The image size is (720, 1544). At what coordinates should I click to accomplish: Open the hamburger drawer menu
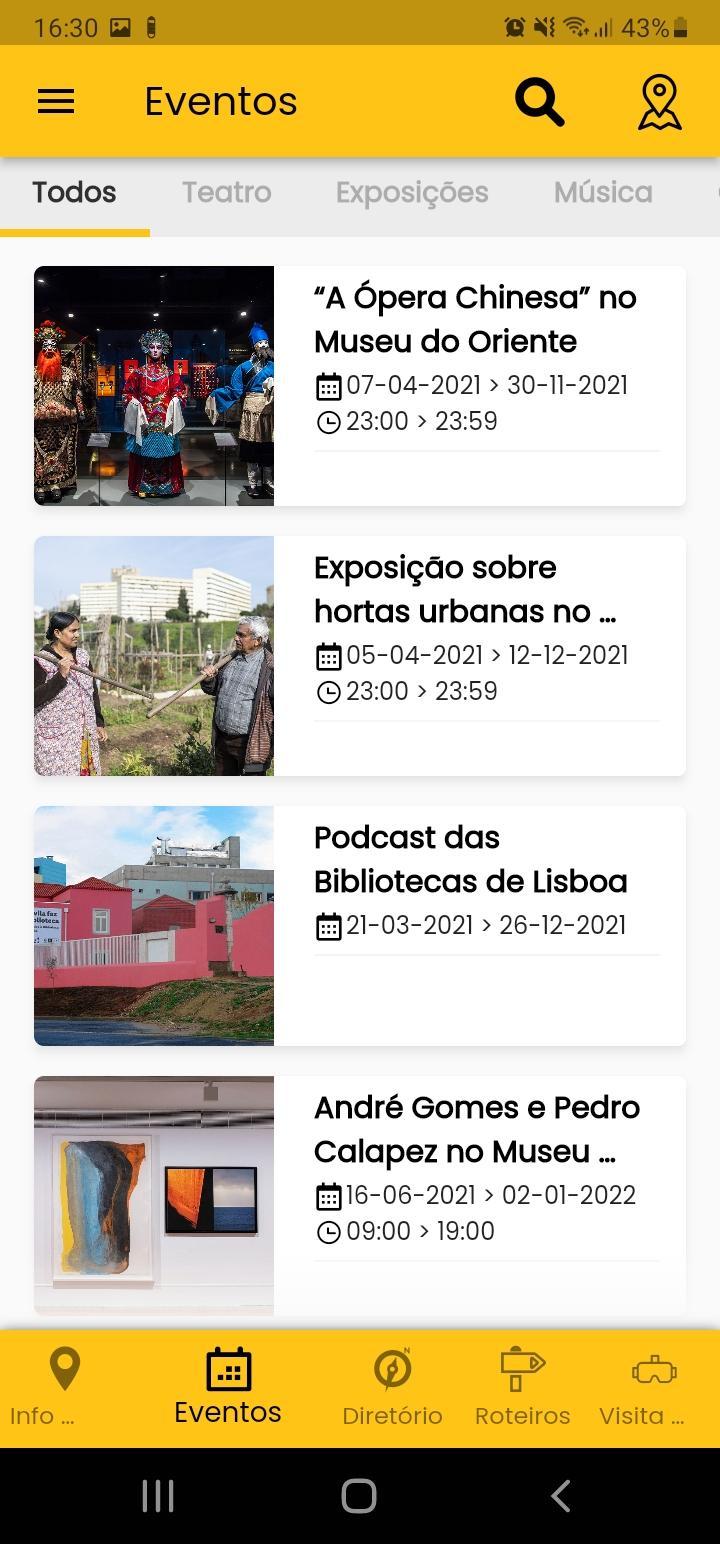pyautogui.click(x=56, y=101)
